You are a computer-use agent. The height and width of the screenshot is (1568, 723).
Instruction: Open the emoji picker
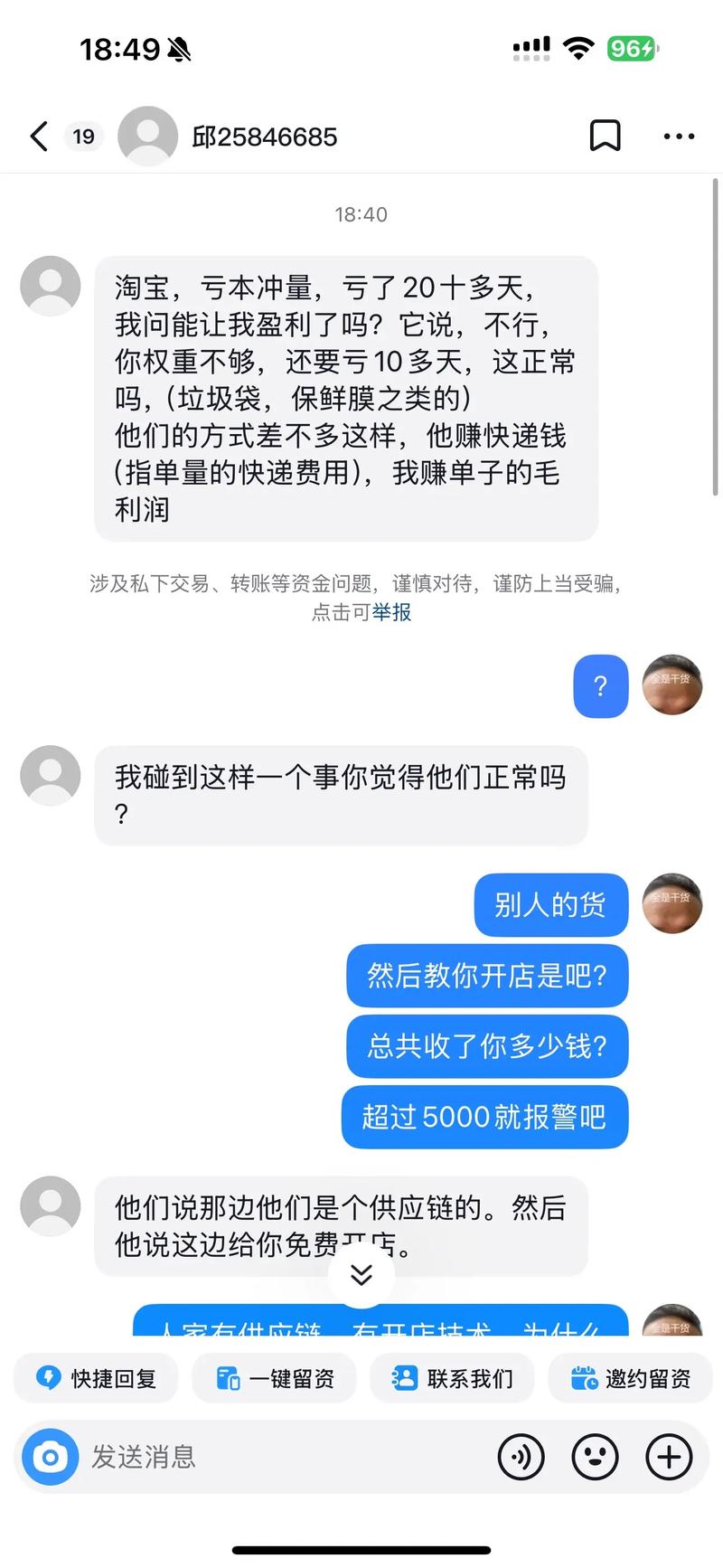pyautogui.click(x=596, y=1457)
